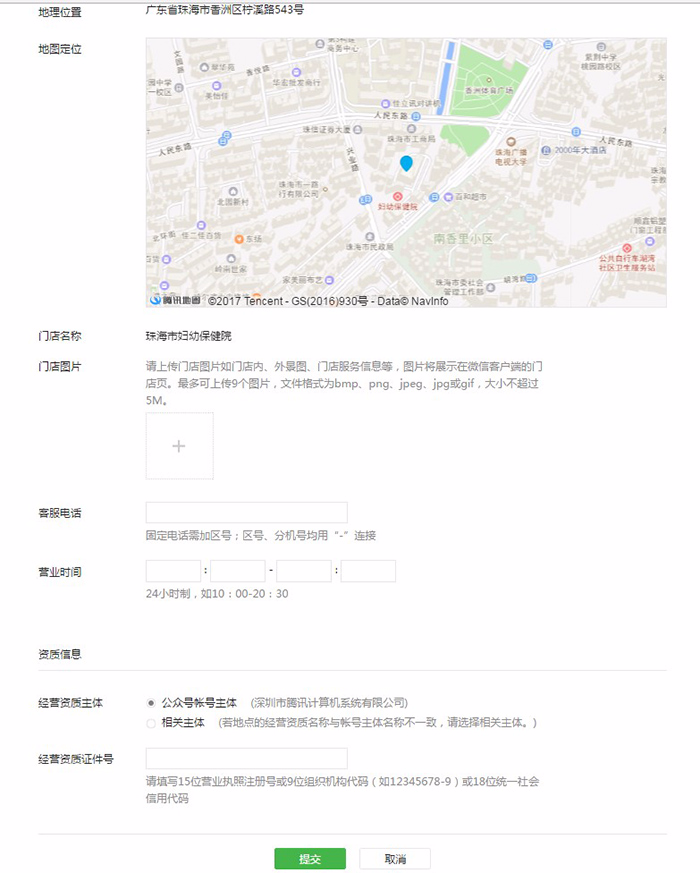Tap the closing hour field in 营业时间

(303, 571)
